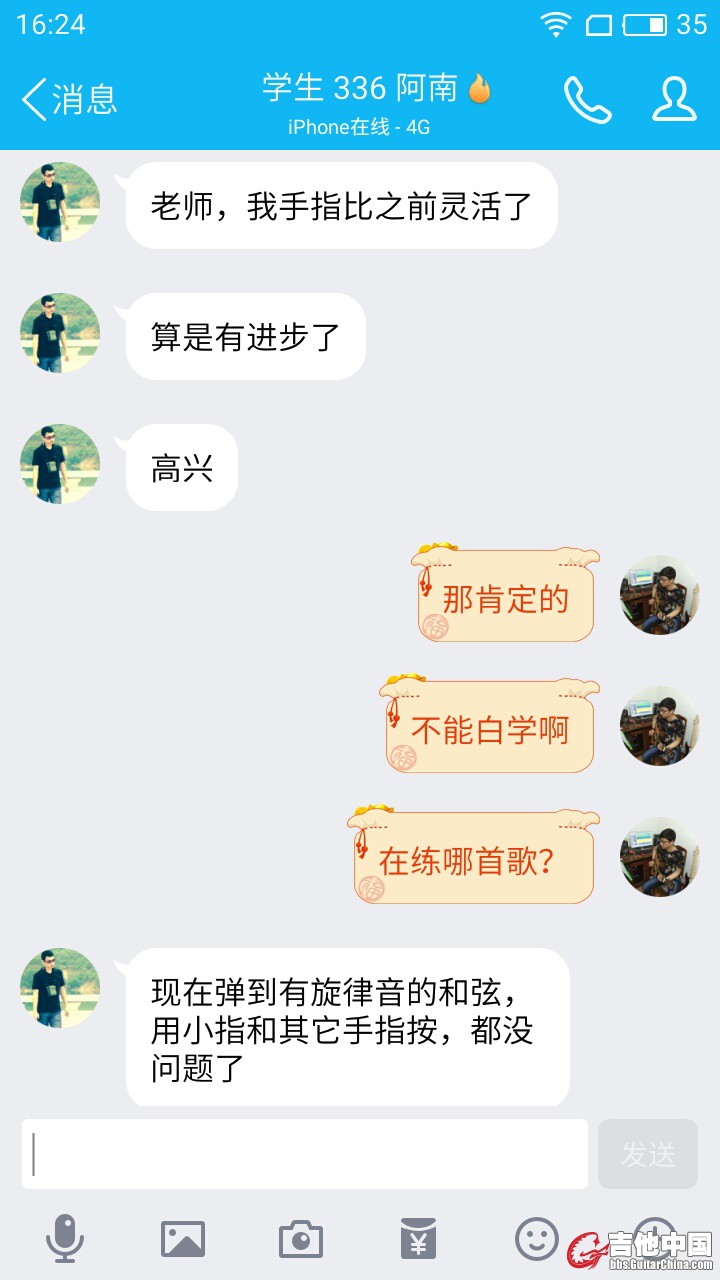Viewport: 720px width, 1280px height.
Task: Open my avatar beside 那肯定的 message
Action: pos(659,595)
